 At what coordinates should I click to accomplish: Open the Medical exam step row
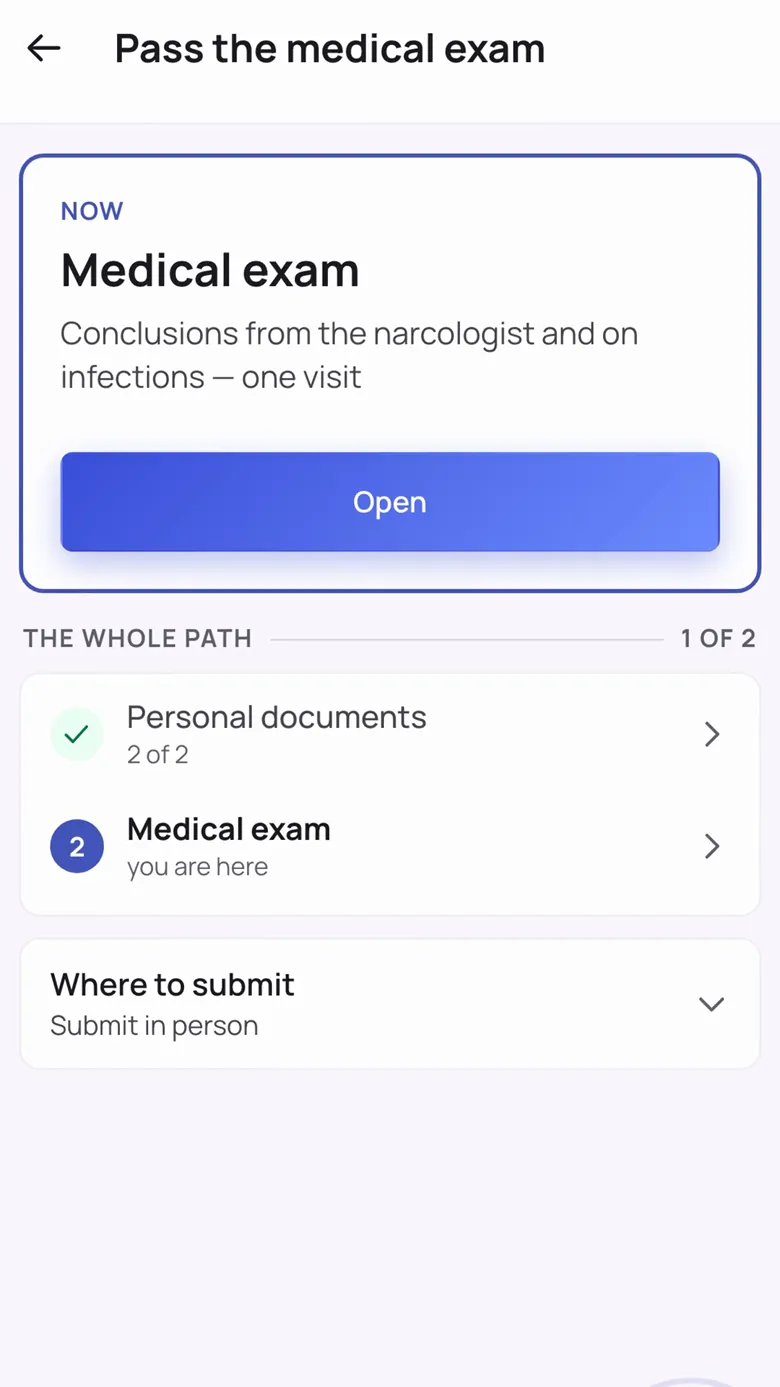(390, 846)
